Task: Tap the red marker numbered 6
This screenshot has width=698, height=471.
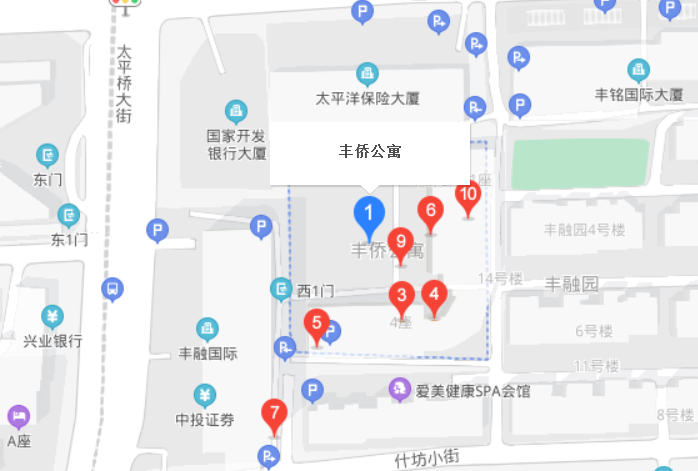Action: tap(431, 211)
